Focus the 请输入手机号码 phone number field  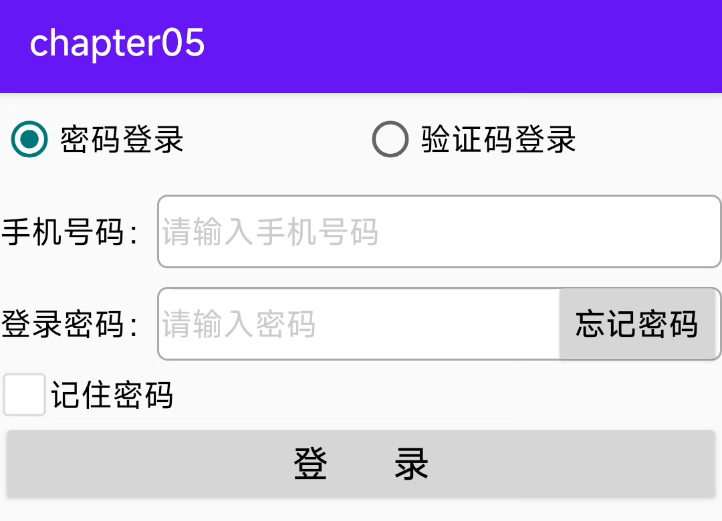click(x=438, y=232)
